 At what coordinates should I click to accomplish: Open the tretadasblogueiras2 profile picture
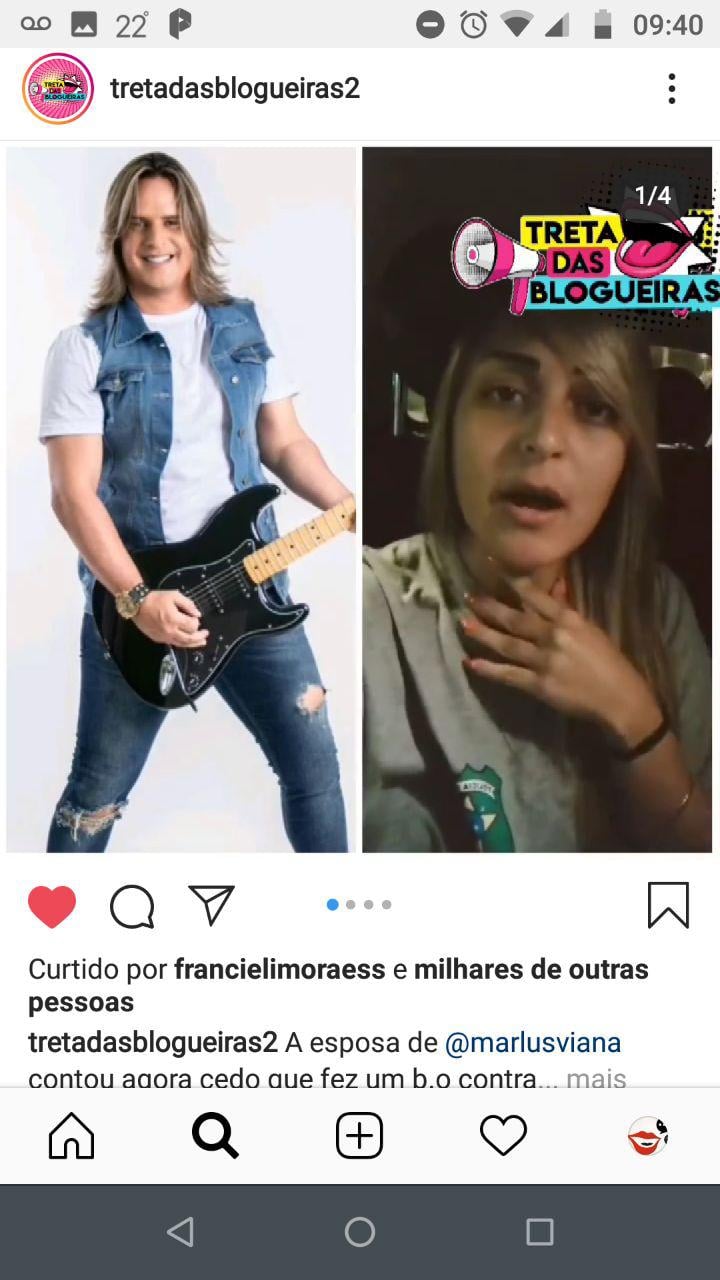click(x=58, y=89)
